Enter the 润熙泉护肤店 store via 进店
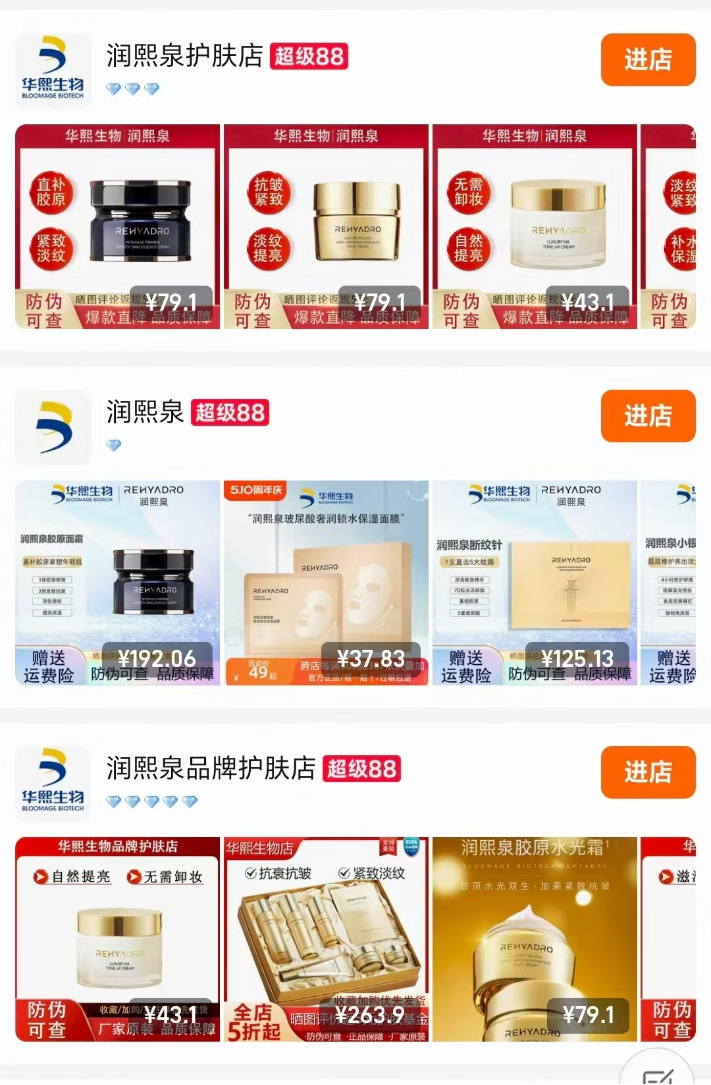Viewport: 711px width, 1085px height. point(647,60)
